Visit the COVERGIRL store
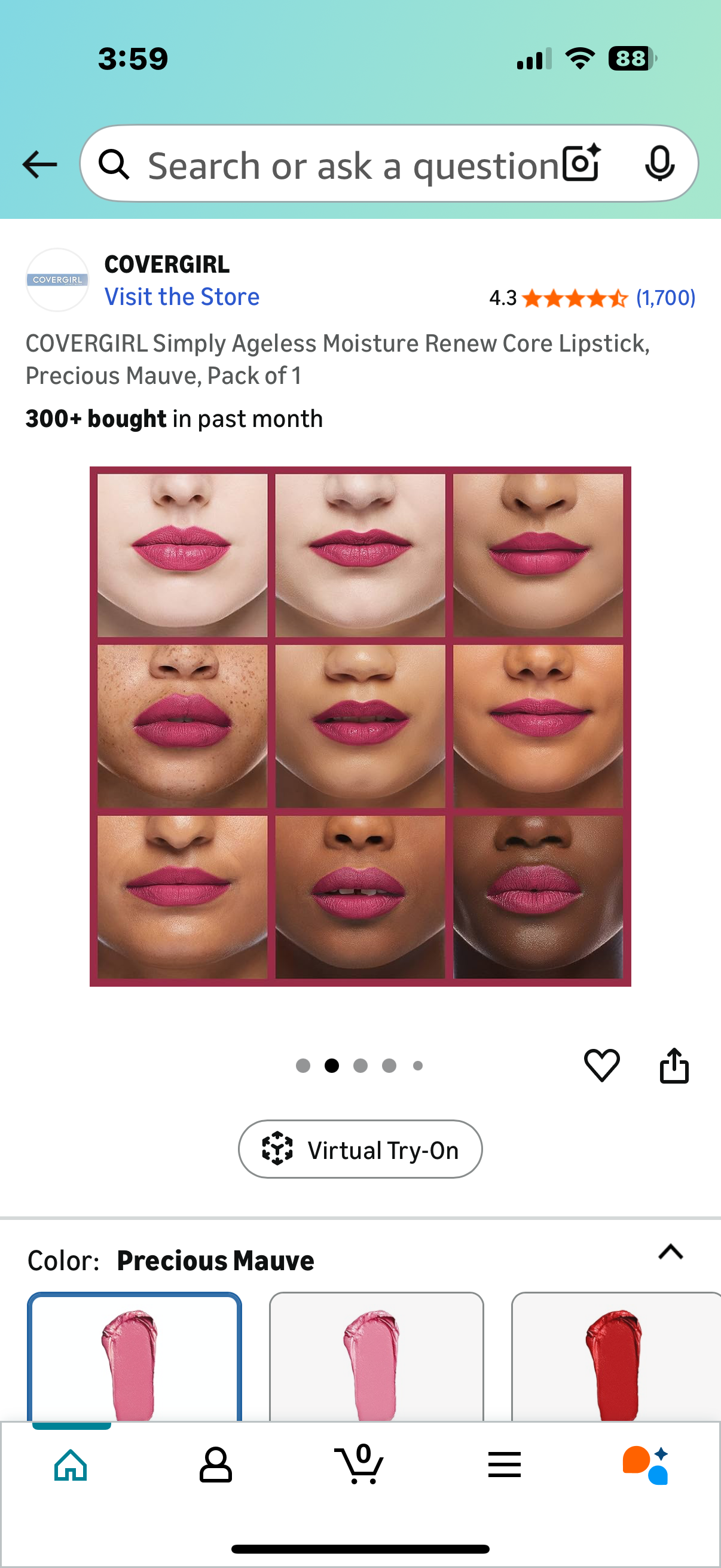The width and height of the screenshot is (721, 1568). tap(182, 297)
